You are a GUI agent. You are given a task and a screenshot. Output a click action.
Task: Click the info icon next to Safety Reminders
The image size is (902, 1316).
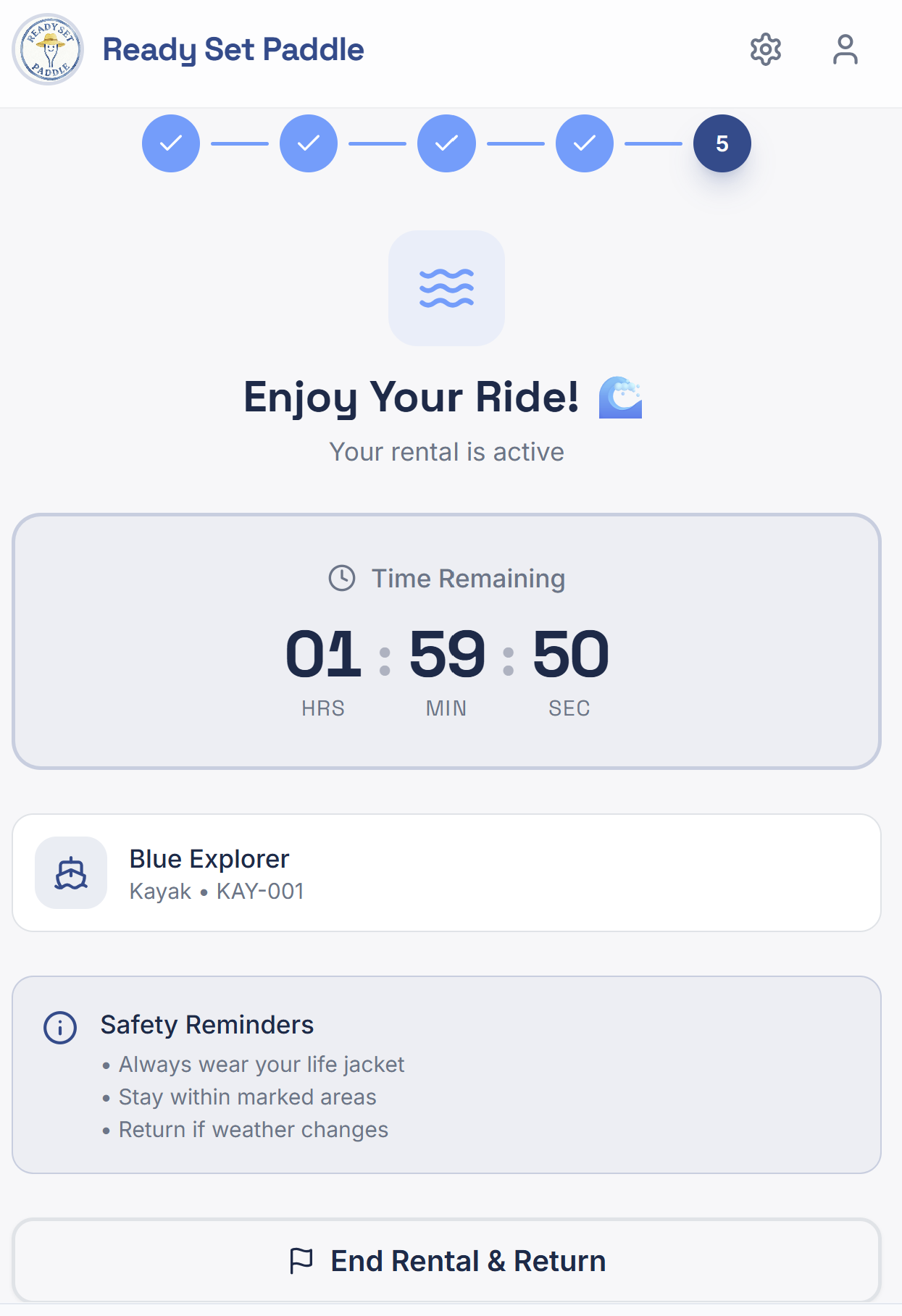[x=60, y=1026]
